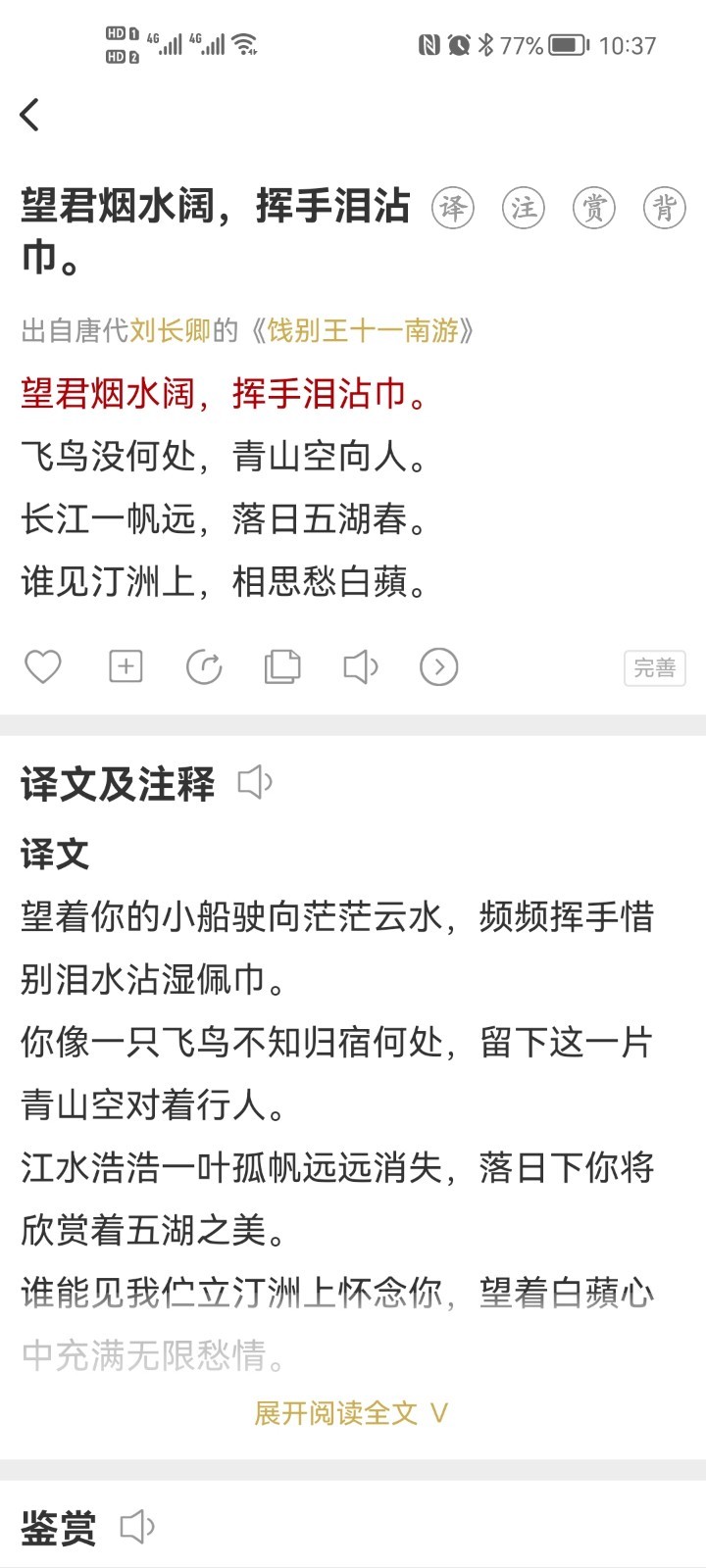
Task: Tap the 完善 button
Action: point(655,668)
